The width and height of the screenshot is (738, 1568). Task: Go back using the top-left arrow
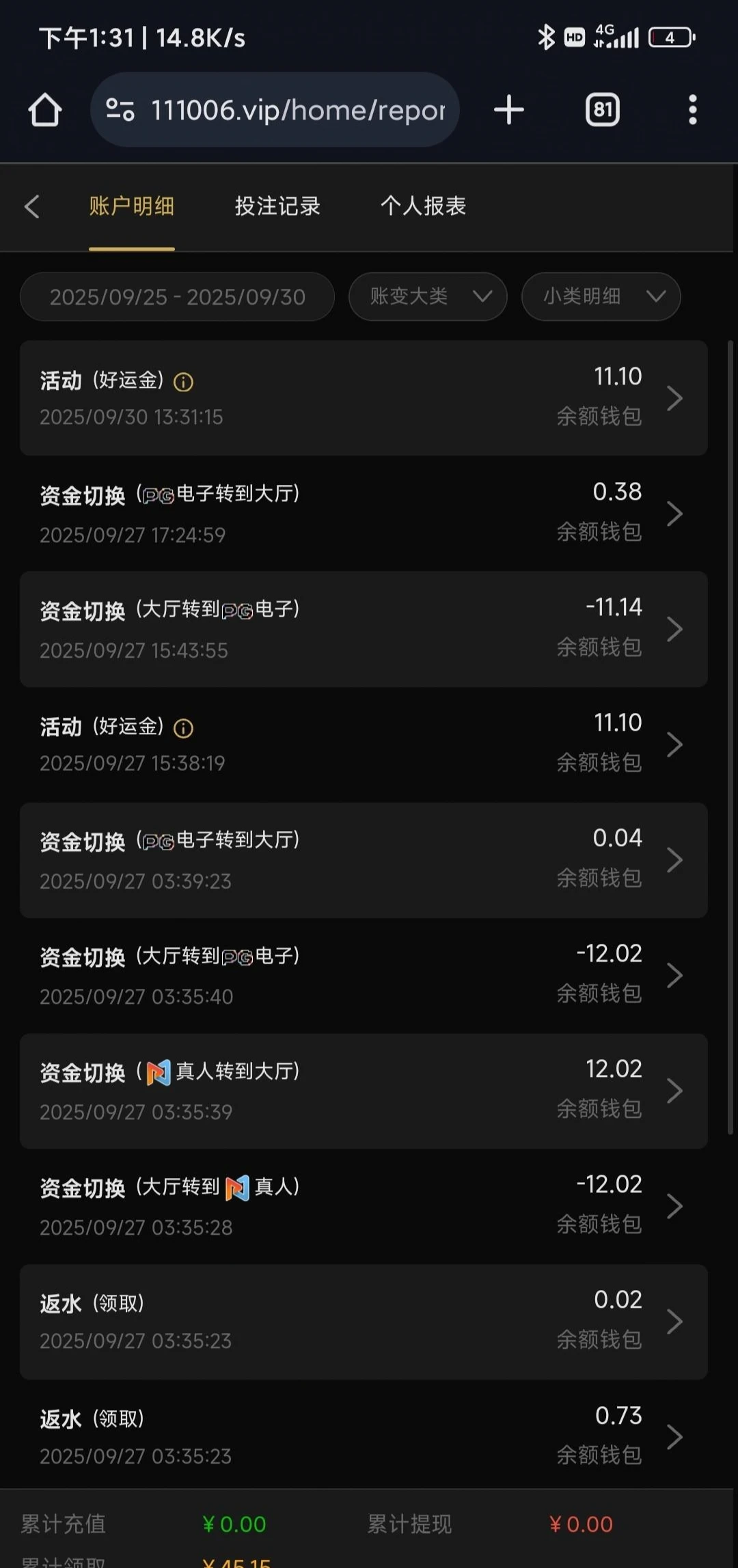coord(32,206)
